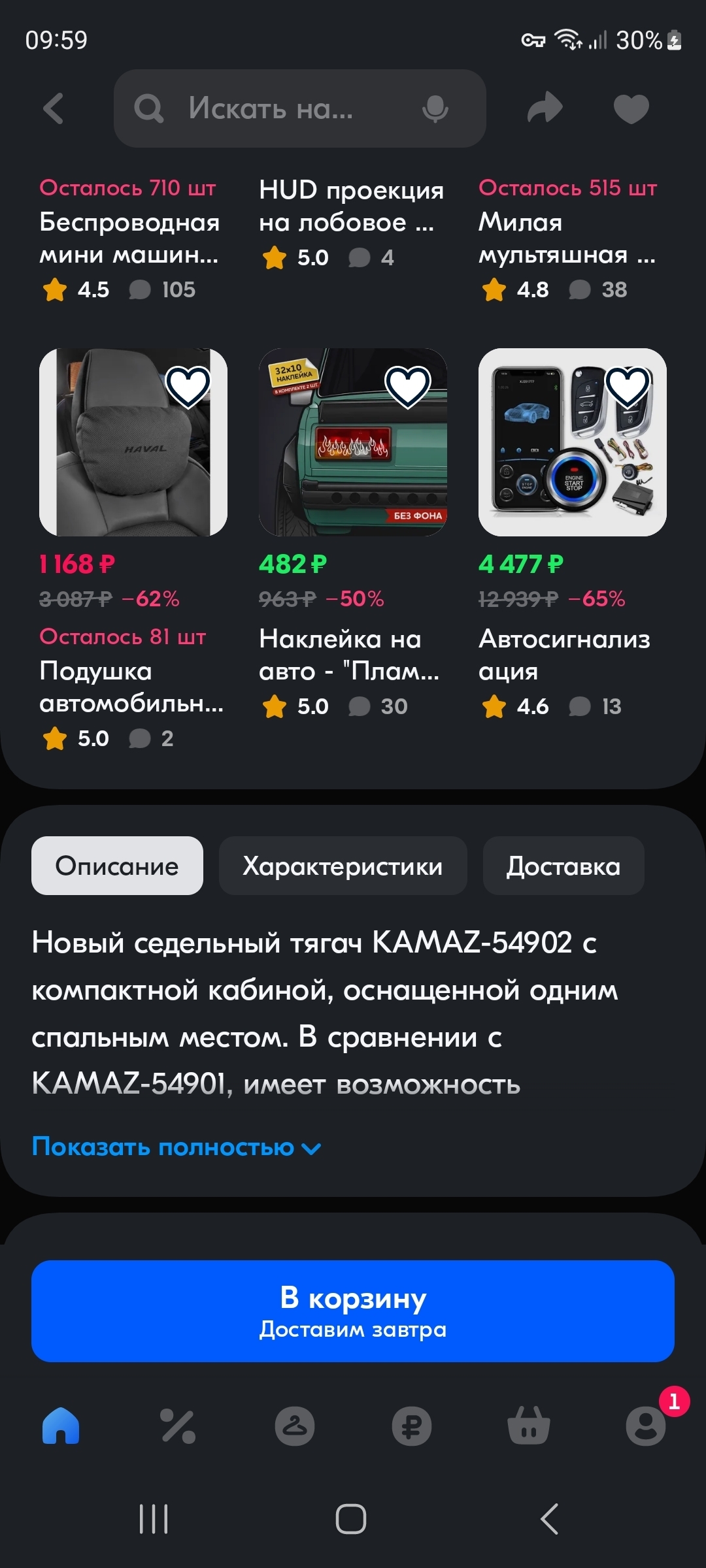Favorite the flame car sticker
This screenshot has width=706, height=1568.
408,386
